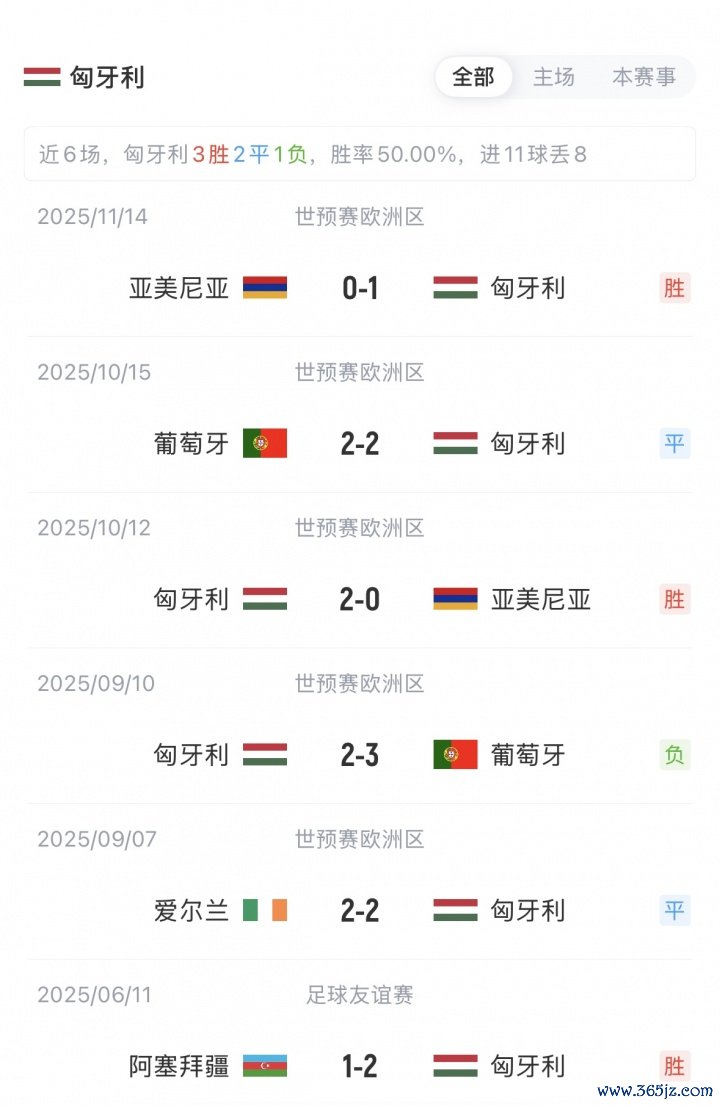Open the 爱尔兰 2-2 匈牙利 match
Screen dimensions: 720x1106
pos(360,910)
